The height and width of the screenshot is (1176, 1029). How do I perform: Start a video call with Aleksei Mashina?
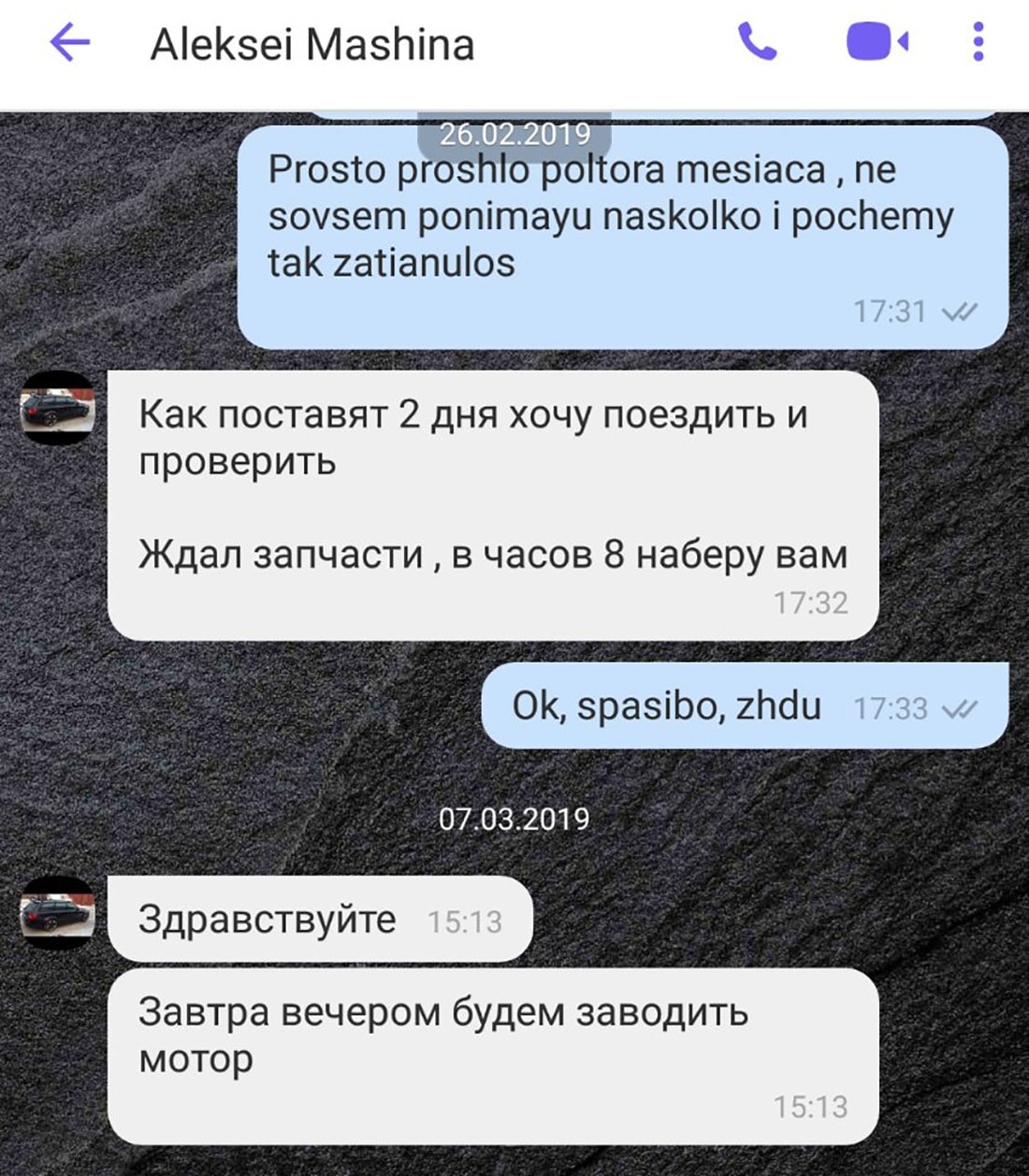[877, 43]
